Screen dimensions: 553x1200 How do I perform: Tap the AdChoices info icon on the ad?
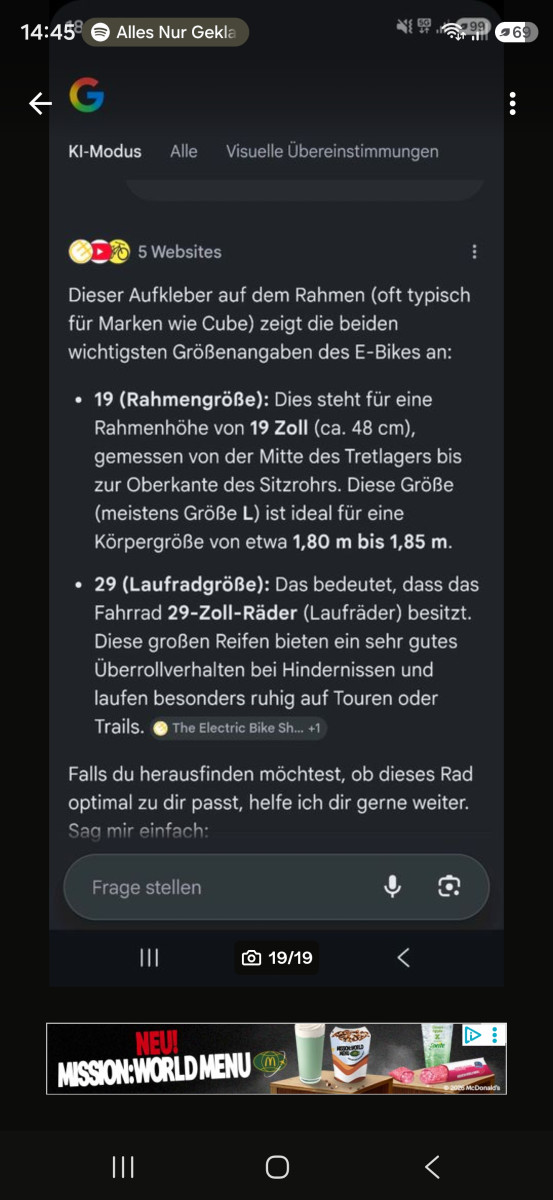[474, 1035]
